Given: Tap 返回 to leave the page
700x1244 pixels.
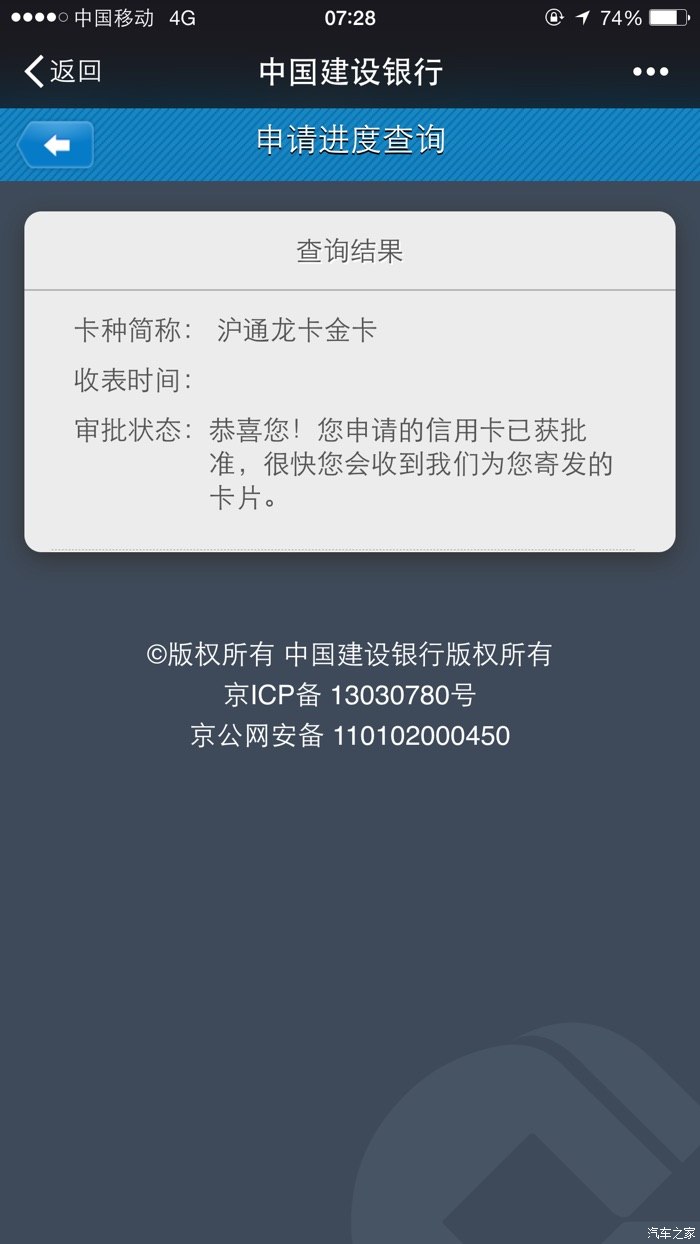Looking at the screenshot, I should [63, 71].
